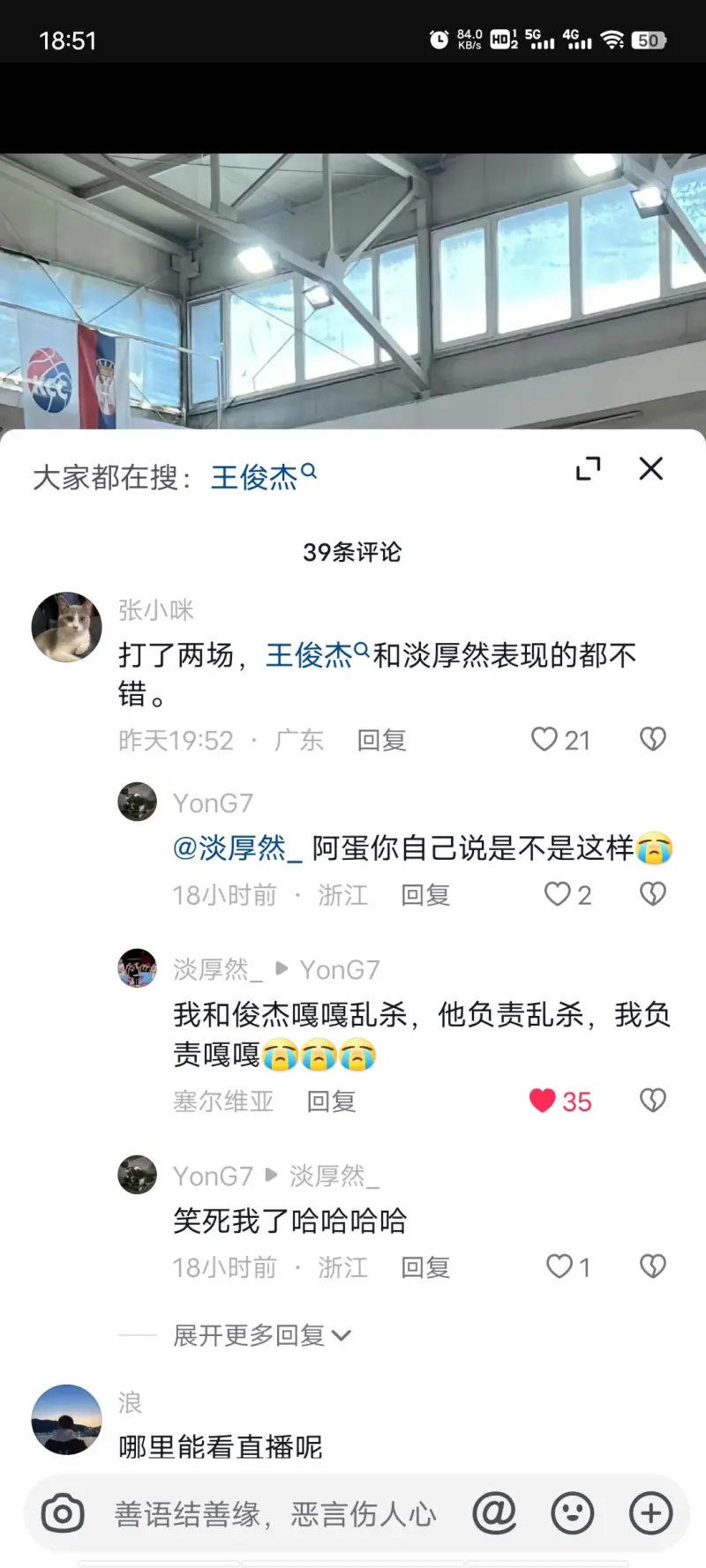
Task: Reply to 淡厚然_'s comment from 塞尔维亚
Action: coord(331,1101)
